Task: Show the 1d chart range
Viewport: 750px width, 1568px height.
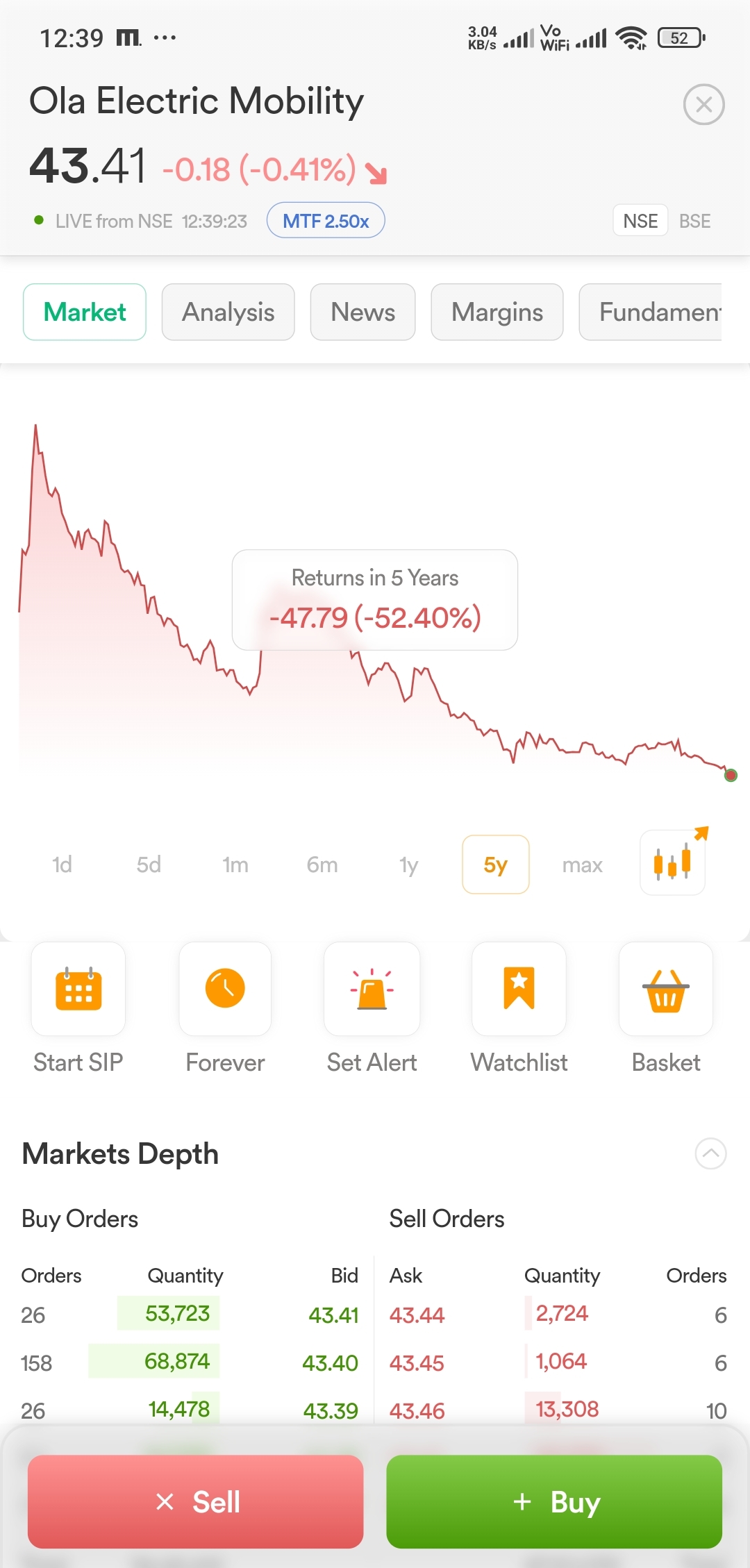Action: tap(62, 865)
